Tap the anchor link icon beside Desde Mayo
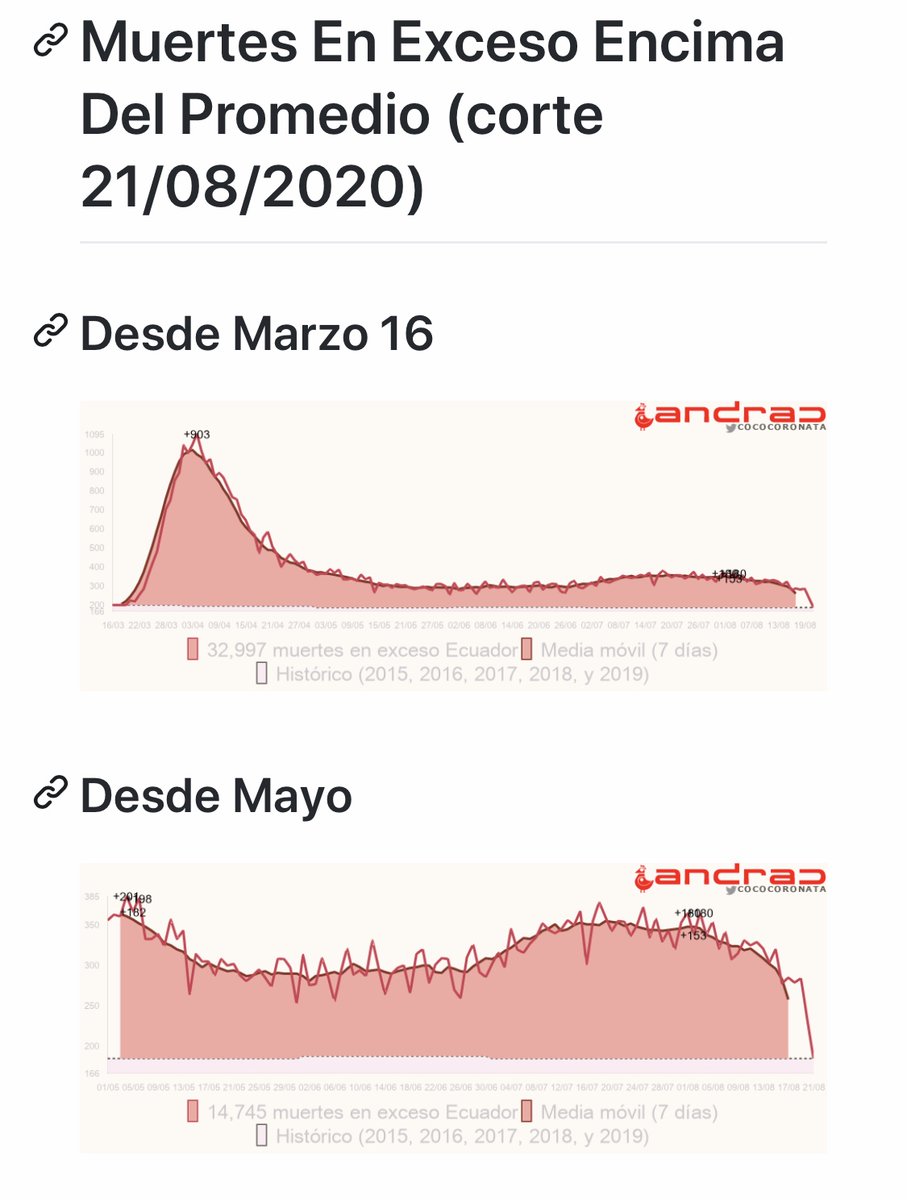 50,794
